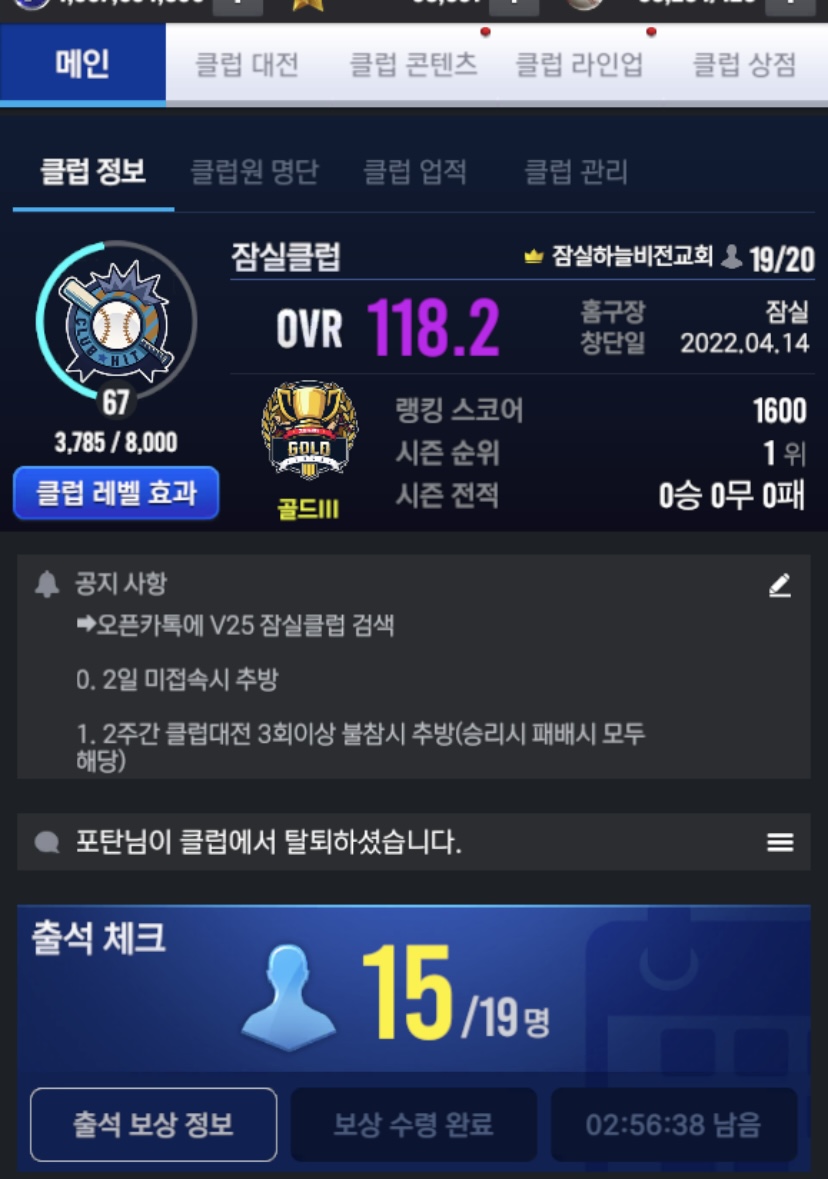Tap the 클럽 레벨 효과 button
Image resolution: width=828 pixels, height=1179 pixels.
(116, 493)
